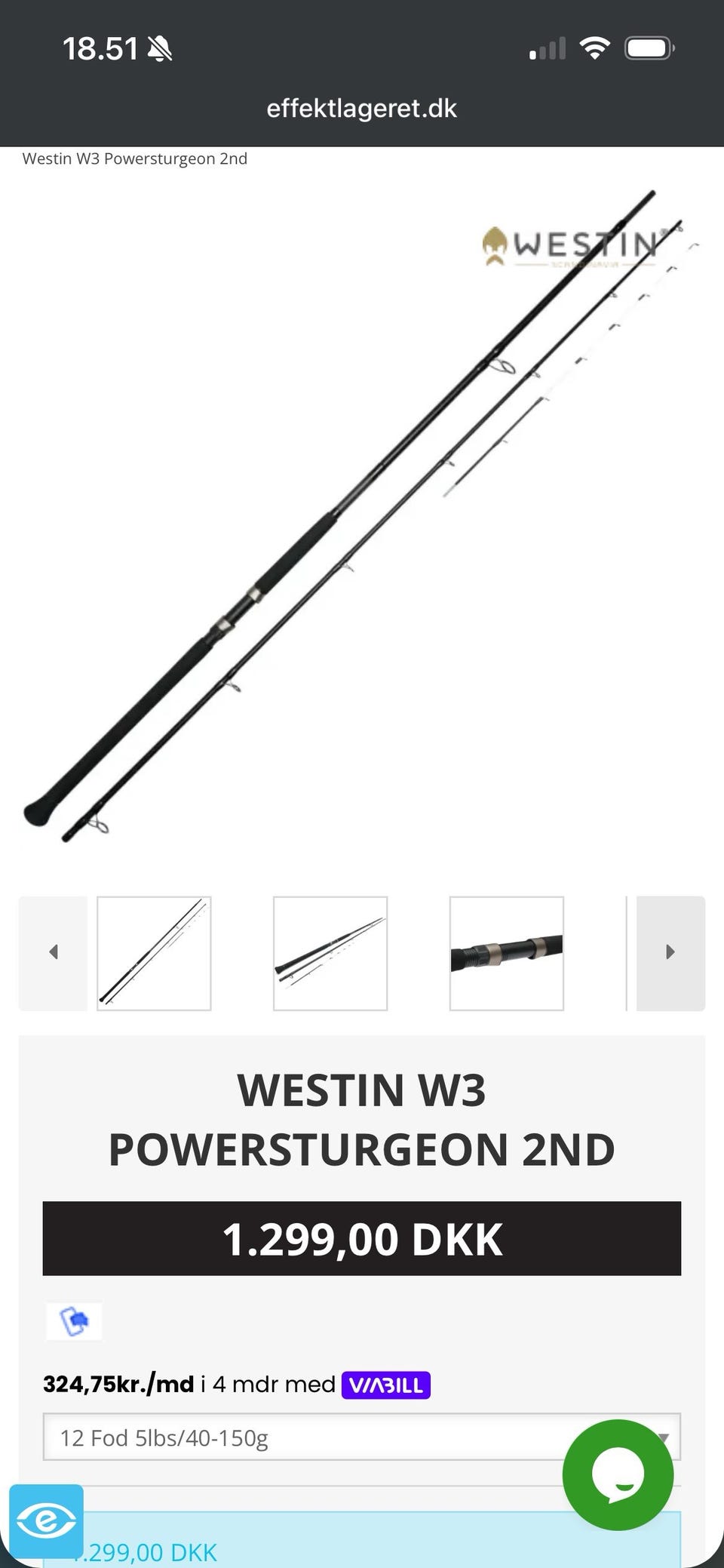The image size is (724, 1568).
Task: Select the reel seat close-up thumbnail
Action: click(507, 953)
